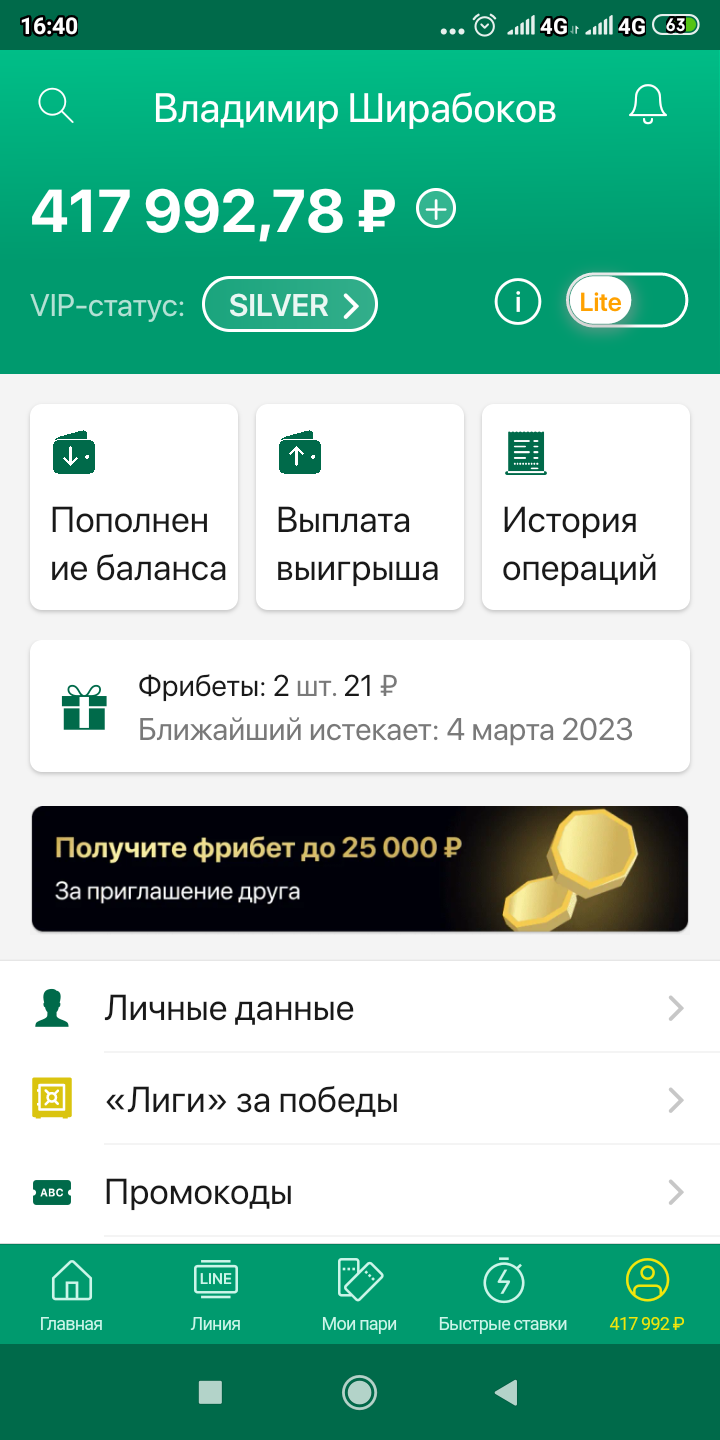Open Промокоды
The height and width of the screenshot is (1440, 720).
tap(360, 1193)
